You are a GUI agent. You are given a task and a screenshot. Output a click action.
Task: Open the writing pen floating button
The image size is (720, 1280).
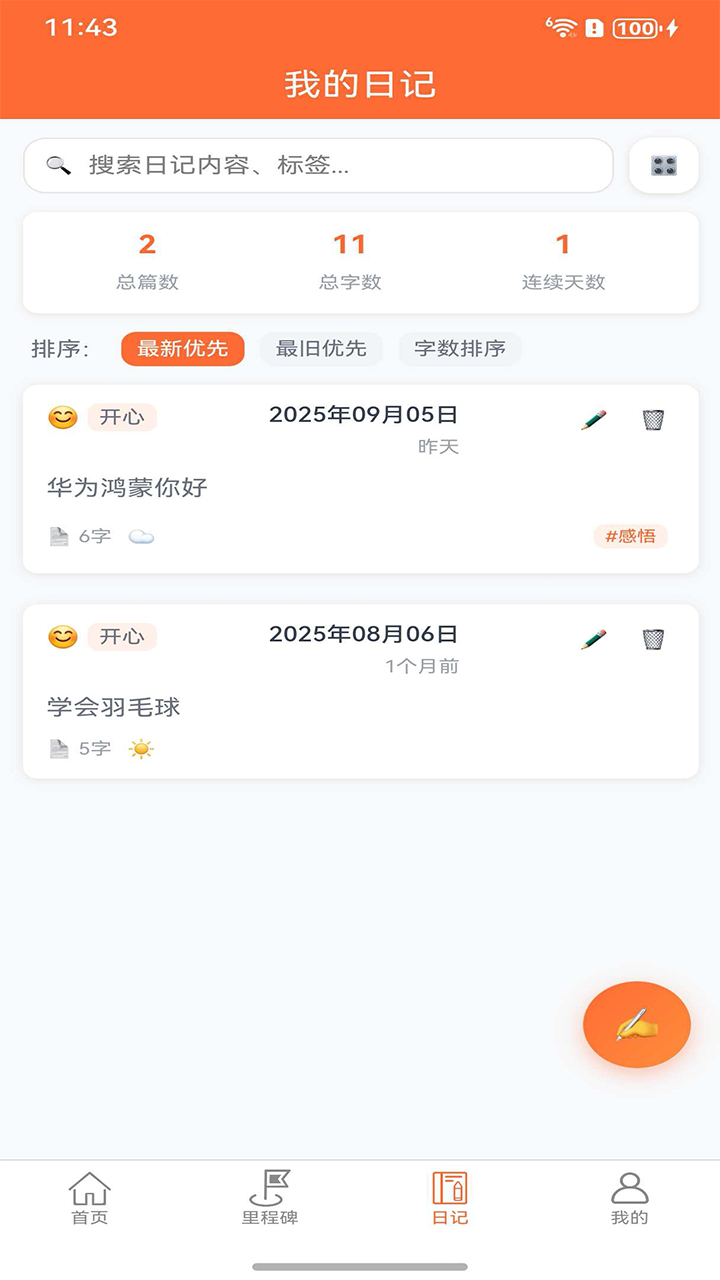tap(637, 1025)
